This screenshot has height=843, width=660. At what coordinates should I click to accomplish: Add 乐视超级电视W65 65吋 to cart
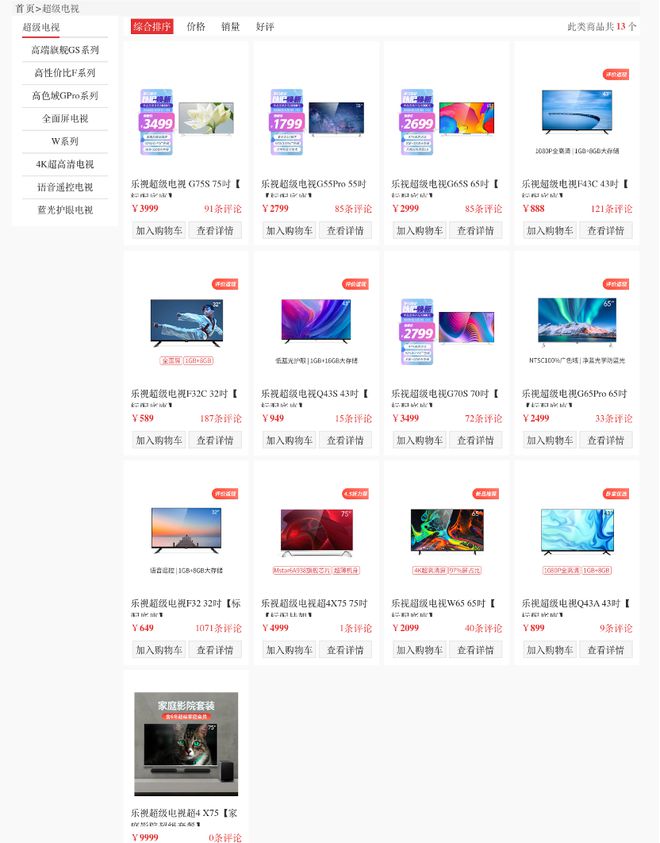click(x=420, y=650)
